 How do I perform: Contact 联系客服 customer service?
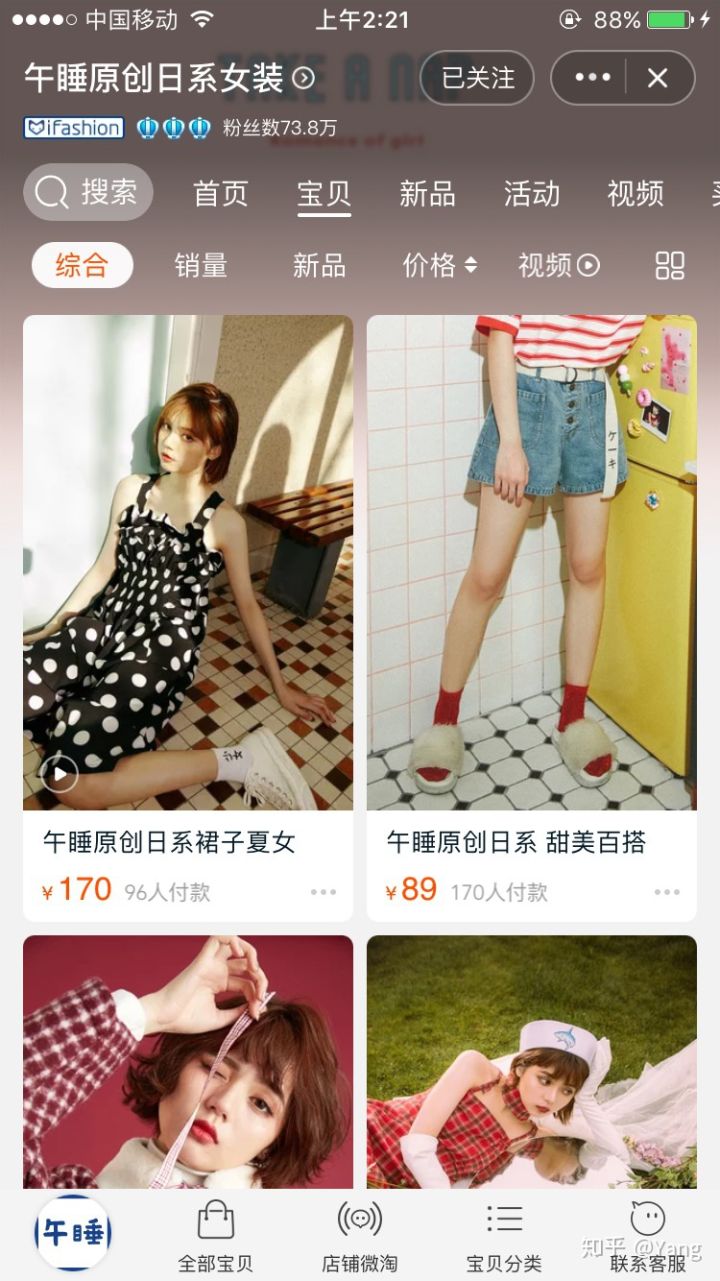[x=648, y=1235]
